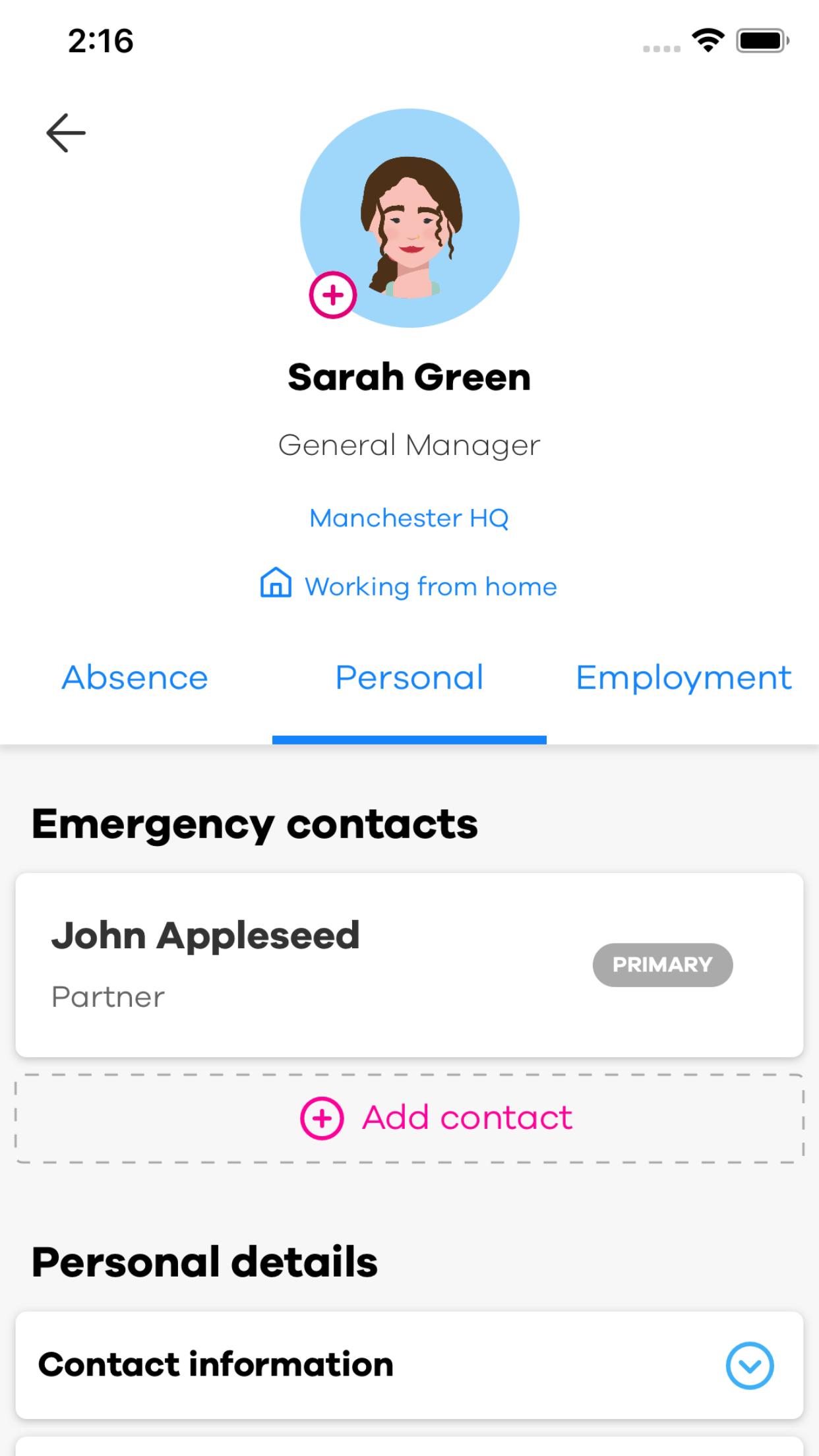Tap the pink plus on profile photo
The image size is (819, 1456).
coord(333,295)
